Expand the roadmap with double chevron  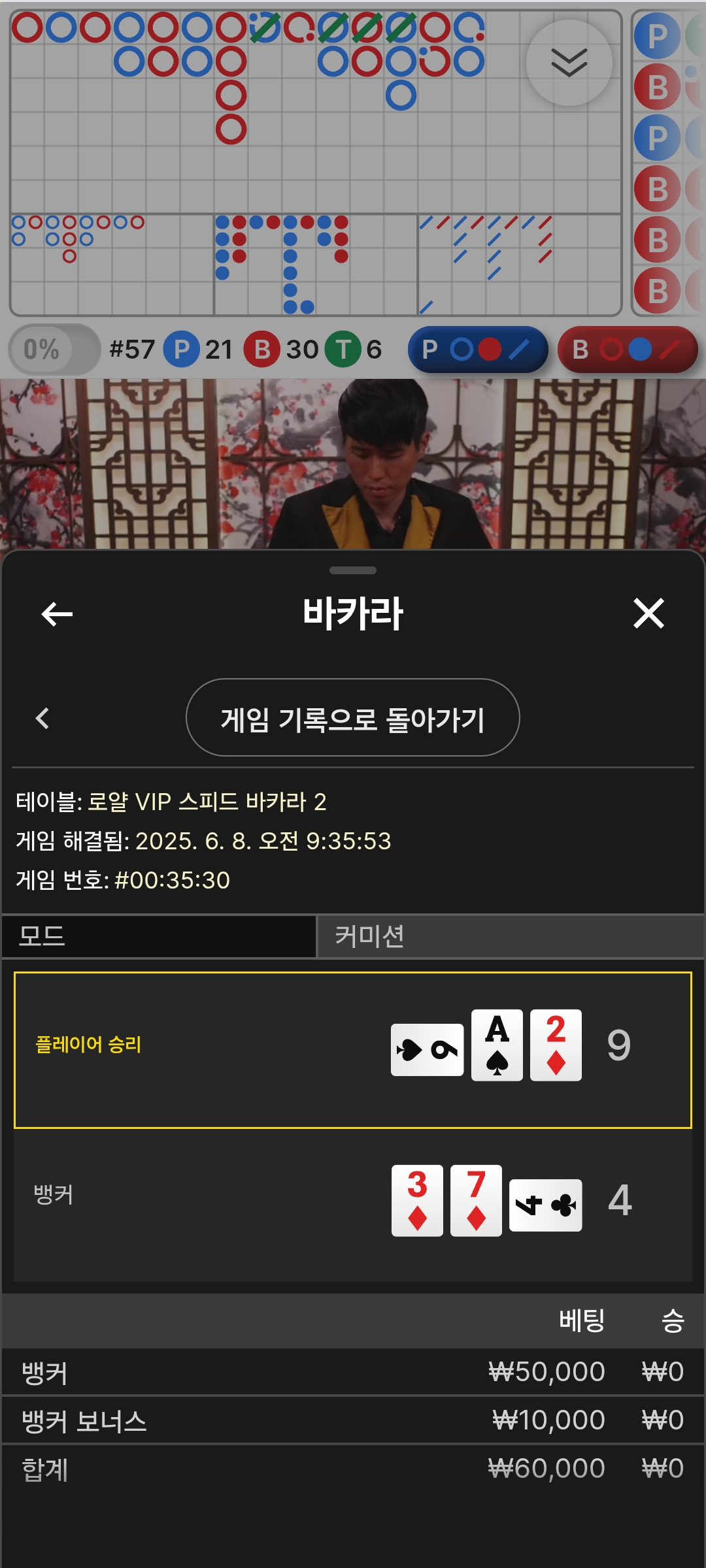tap(569, 63)
